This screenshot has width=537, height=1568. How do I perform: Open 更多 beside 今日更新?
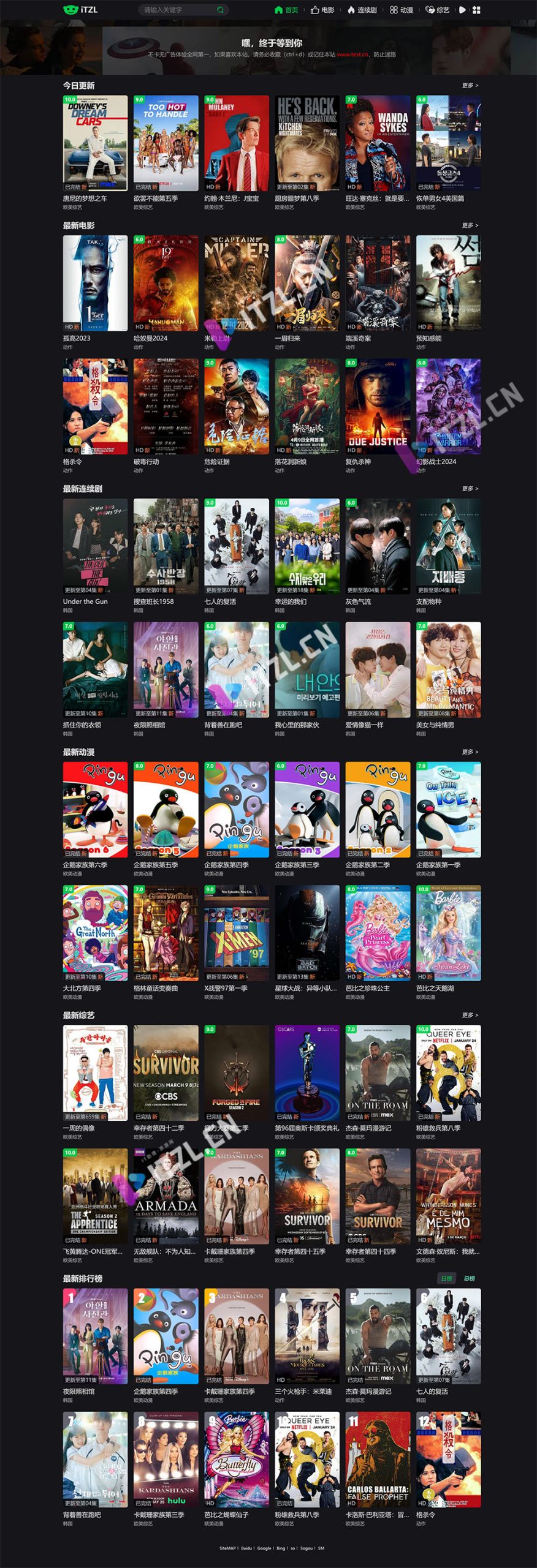(470, 86)
